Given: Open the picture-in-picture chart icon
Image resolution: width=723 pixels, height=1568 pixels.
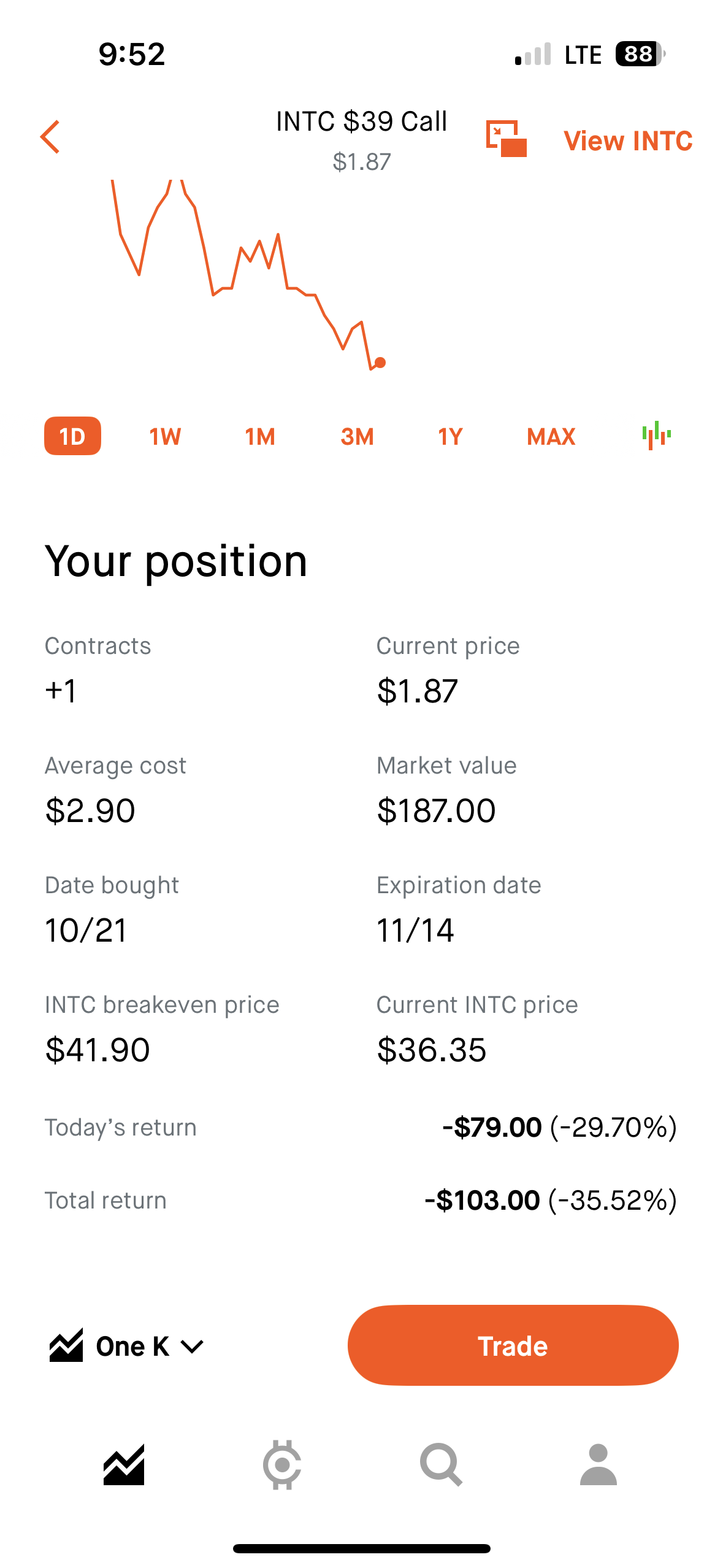Looking at the screenshot, I should tap(506, 139).
